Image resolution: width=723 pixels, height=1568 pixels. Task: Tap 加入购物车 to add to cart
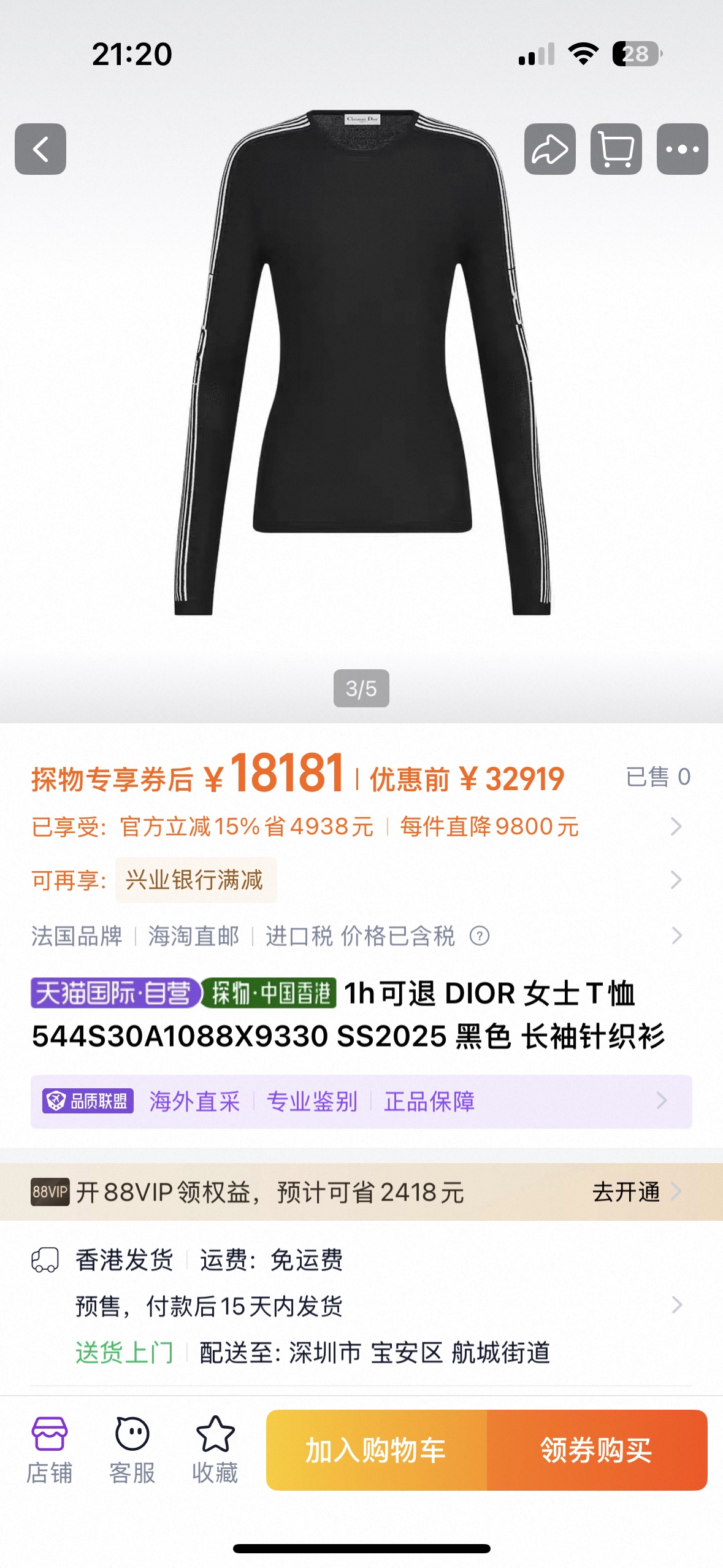[376, 1450]
